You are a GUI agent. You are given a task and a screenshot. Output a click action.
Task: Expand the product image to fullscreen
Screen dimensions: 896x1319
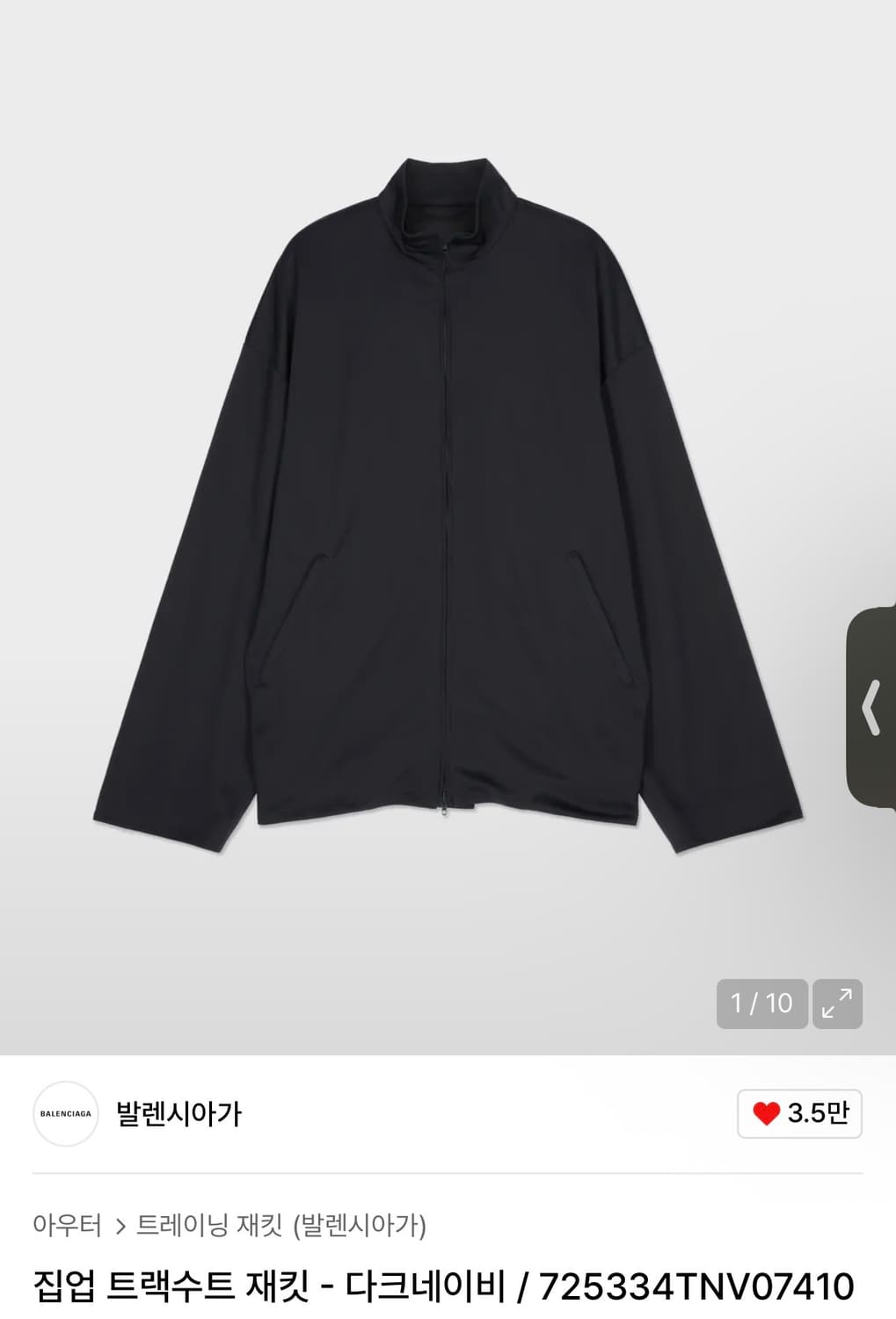(837, 1003)
